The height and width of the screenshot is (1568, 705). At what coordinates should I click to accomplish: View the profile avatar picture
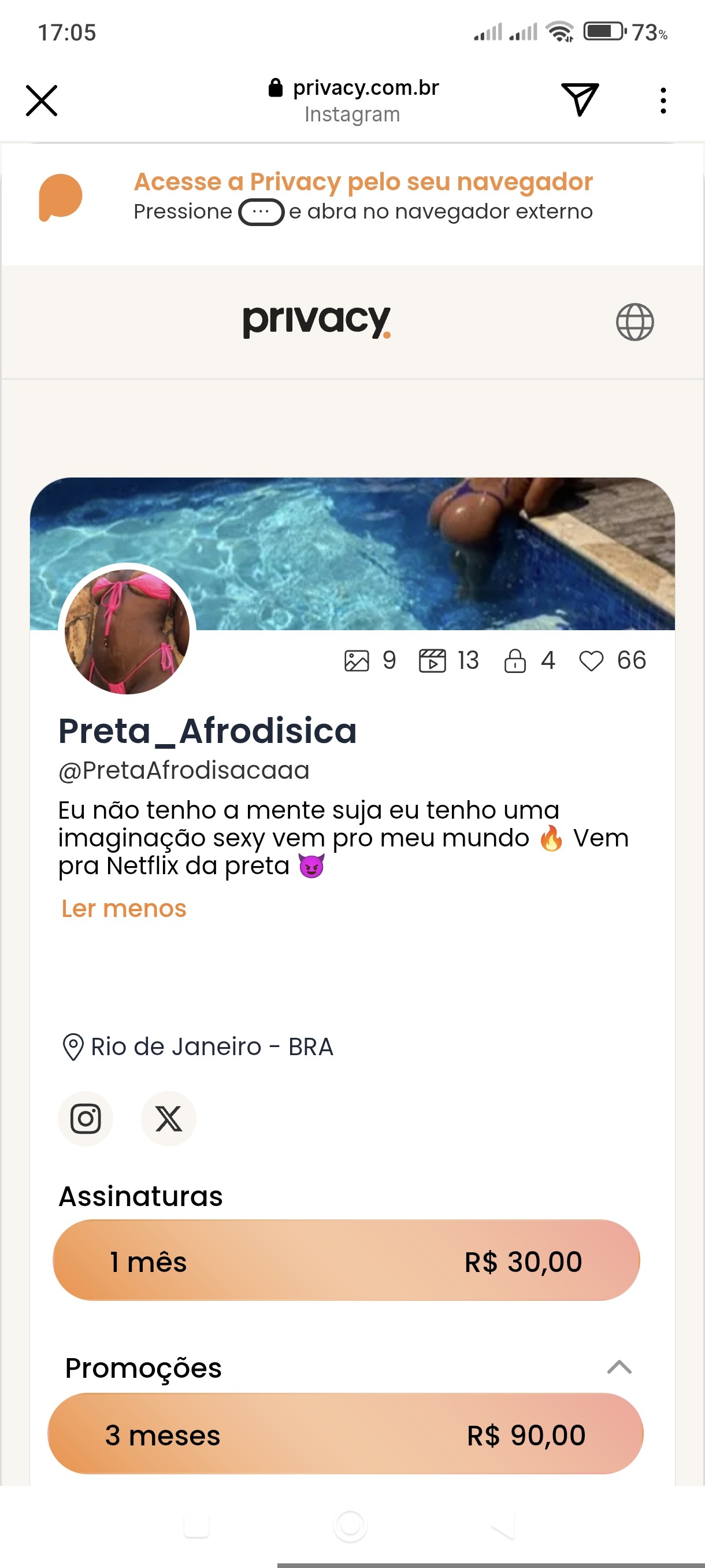[x=127, y=631]
